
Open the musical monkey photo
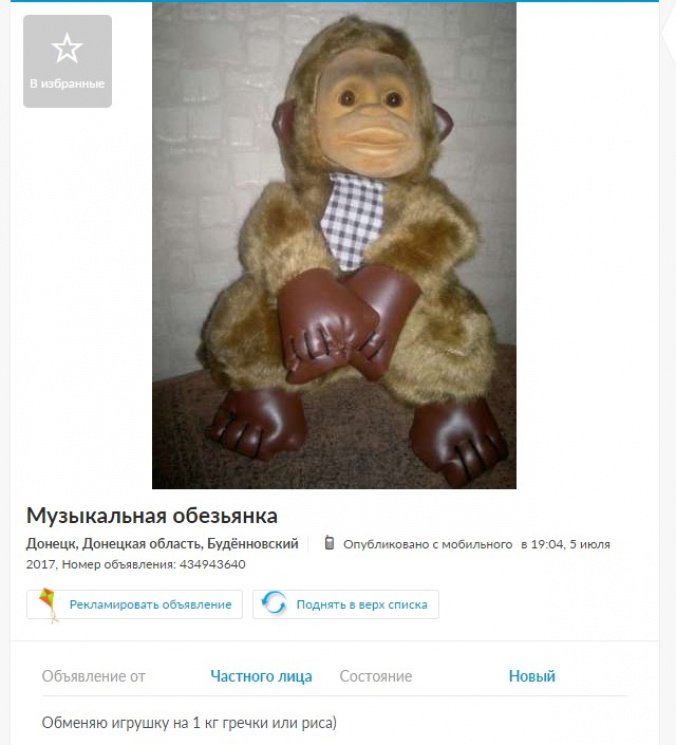[x=334, y=245]
